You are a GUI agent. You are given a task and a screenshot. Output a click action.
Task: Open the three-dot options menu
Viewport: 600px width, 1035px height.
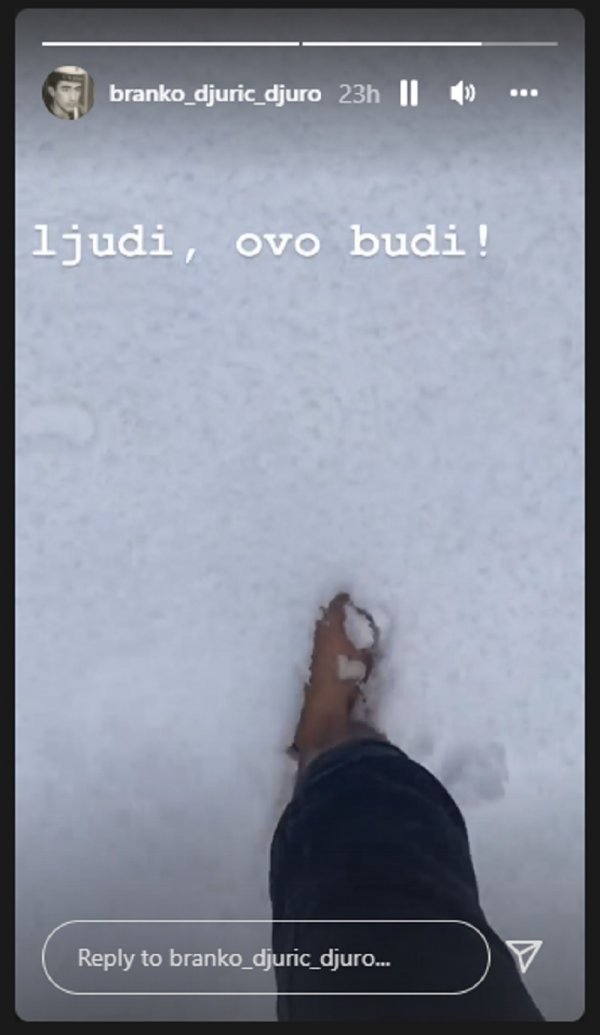coord(524,94)
